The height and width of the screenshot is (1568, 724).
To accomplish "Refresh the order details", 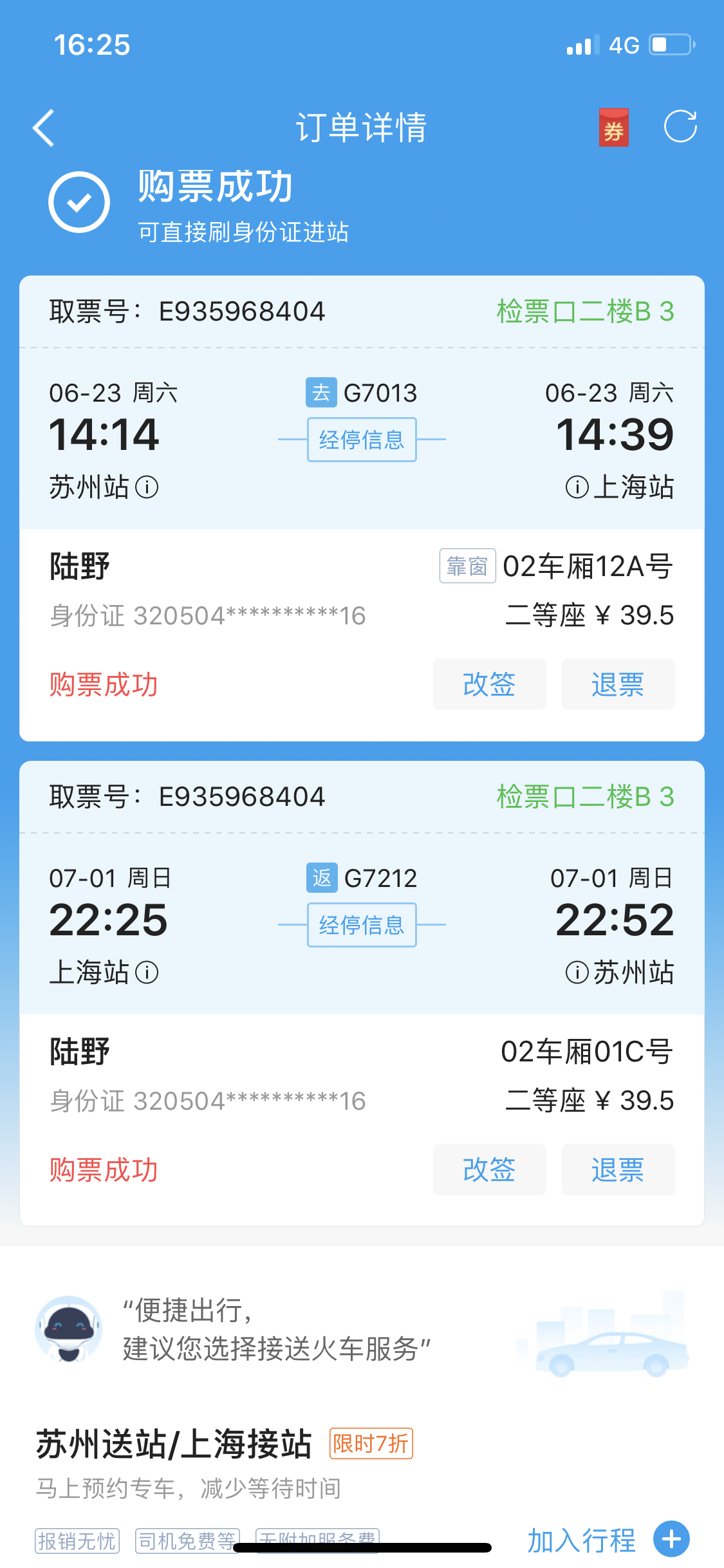I will [x=680, y=126].
